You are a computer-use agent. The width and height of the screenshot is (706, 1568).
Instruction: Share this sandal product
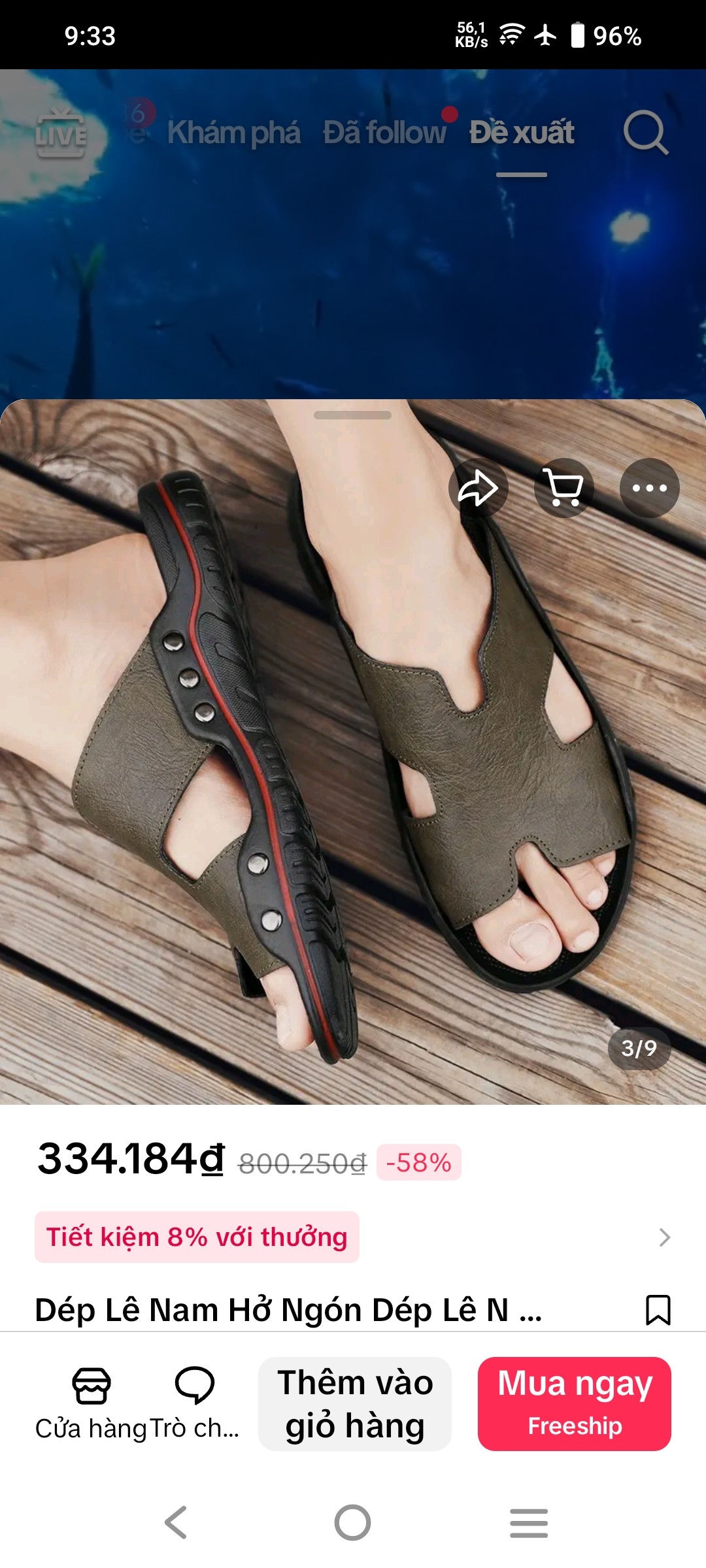coord(479,488)
